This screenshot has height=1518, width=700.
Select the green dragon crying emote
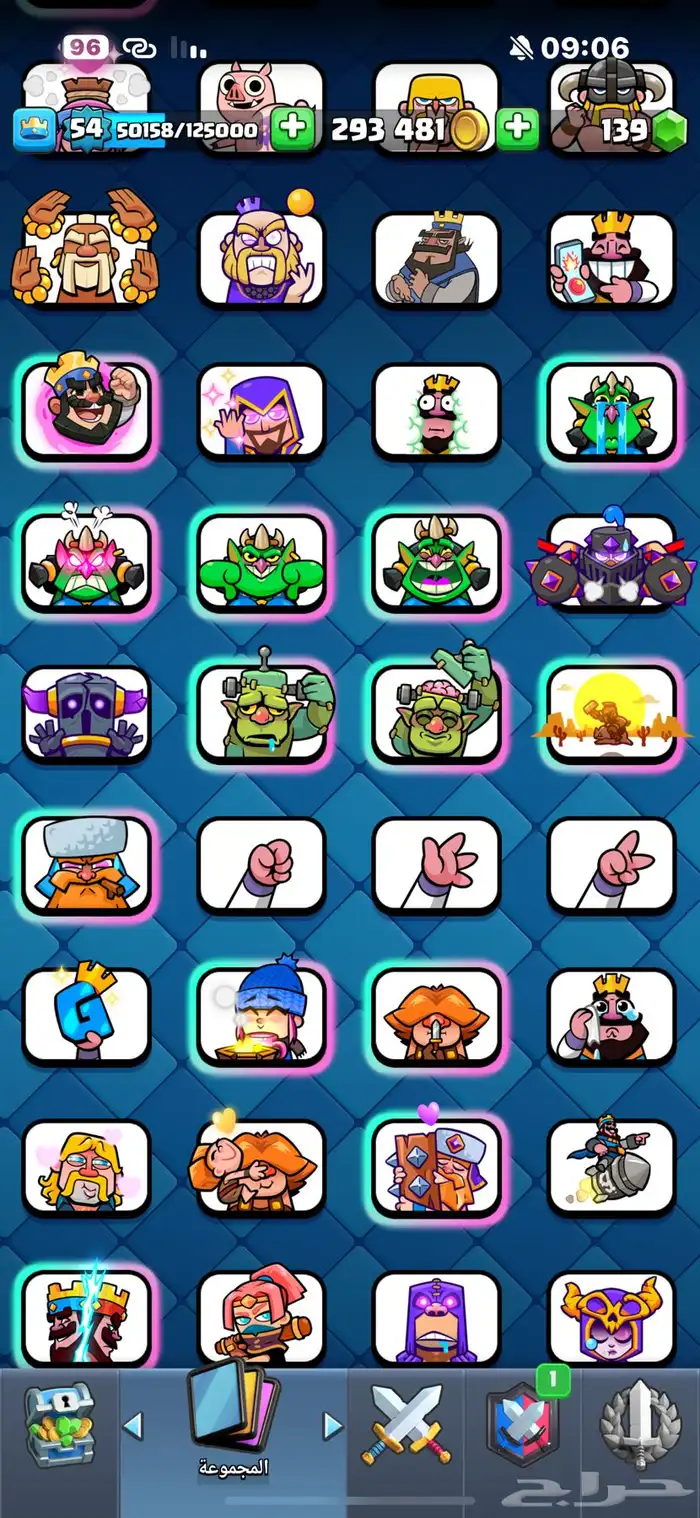[611, 411]
